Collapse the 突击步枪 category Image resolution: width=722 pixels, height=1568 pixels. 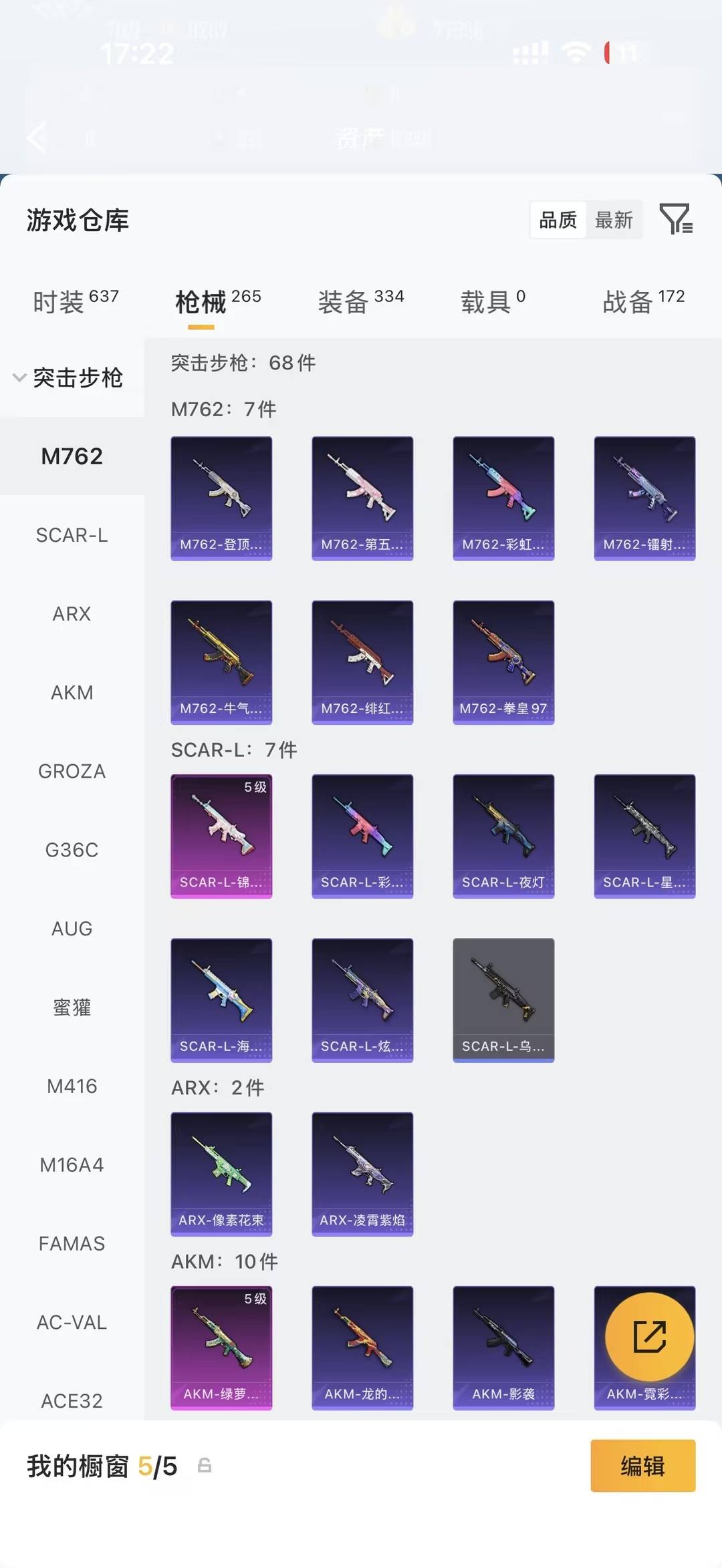(68, 377)
